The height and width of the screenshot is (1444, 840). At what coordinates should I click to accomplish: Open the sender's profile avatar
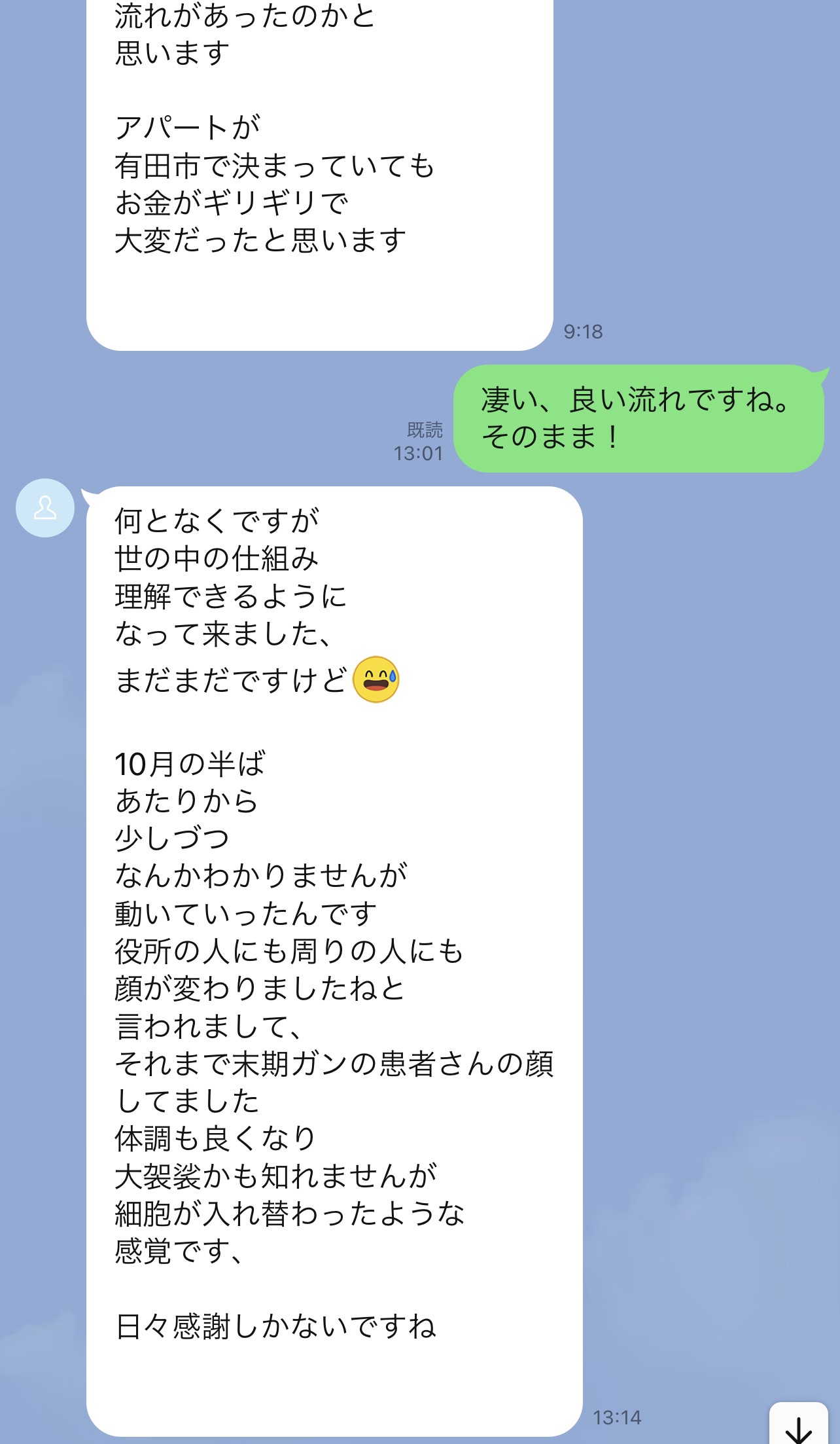point(45,508)
